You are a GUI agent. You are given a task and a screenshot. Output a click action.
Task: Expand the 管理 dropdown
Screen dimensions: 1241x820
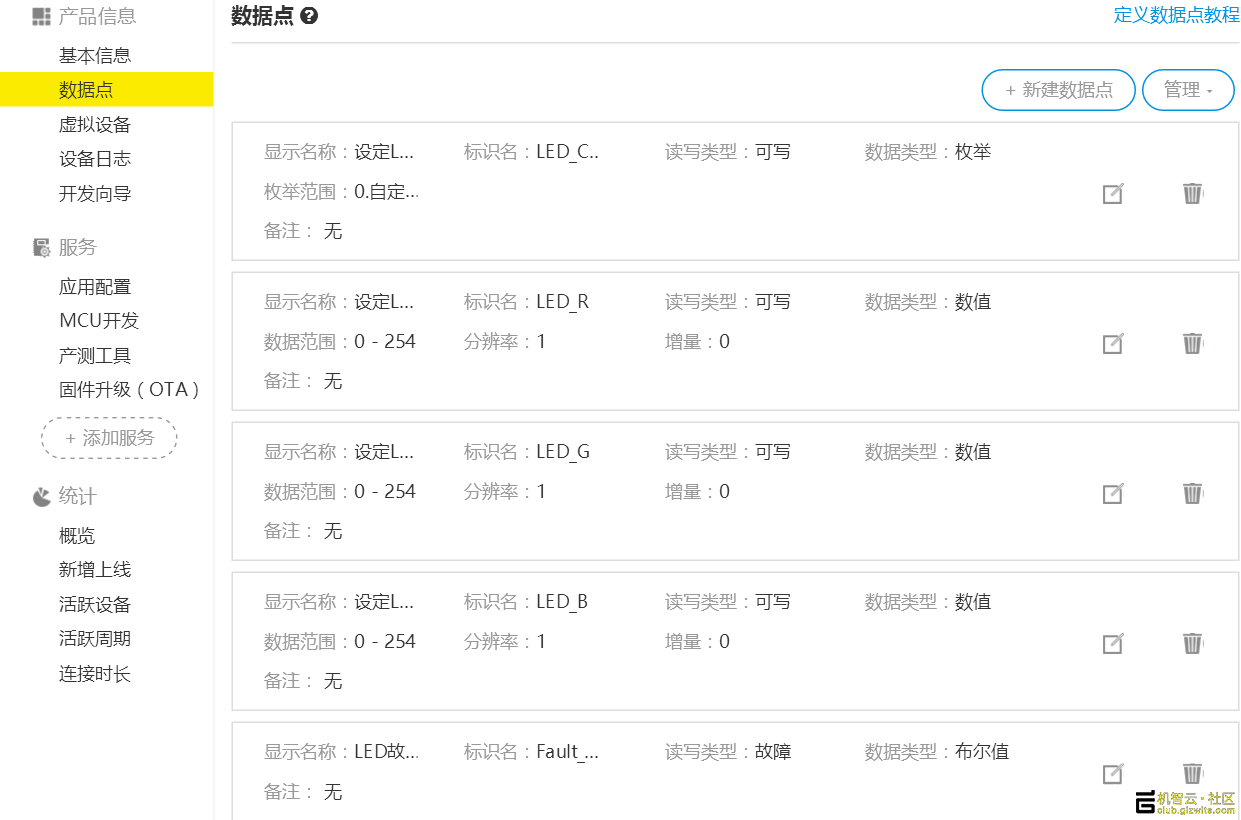1188,90
